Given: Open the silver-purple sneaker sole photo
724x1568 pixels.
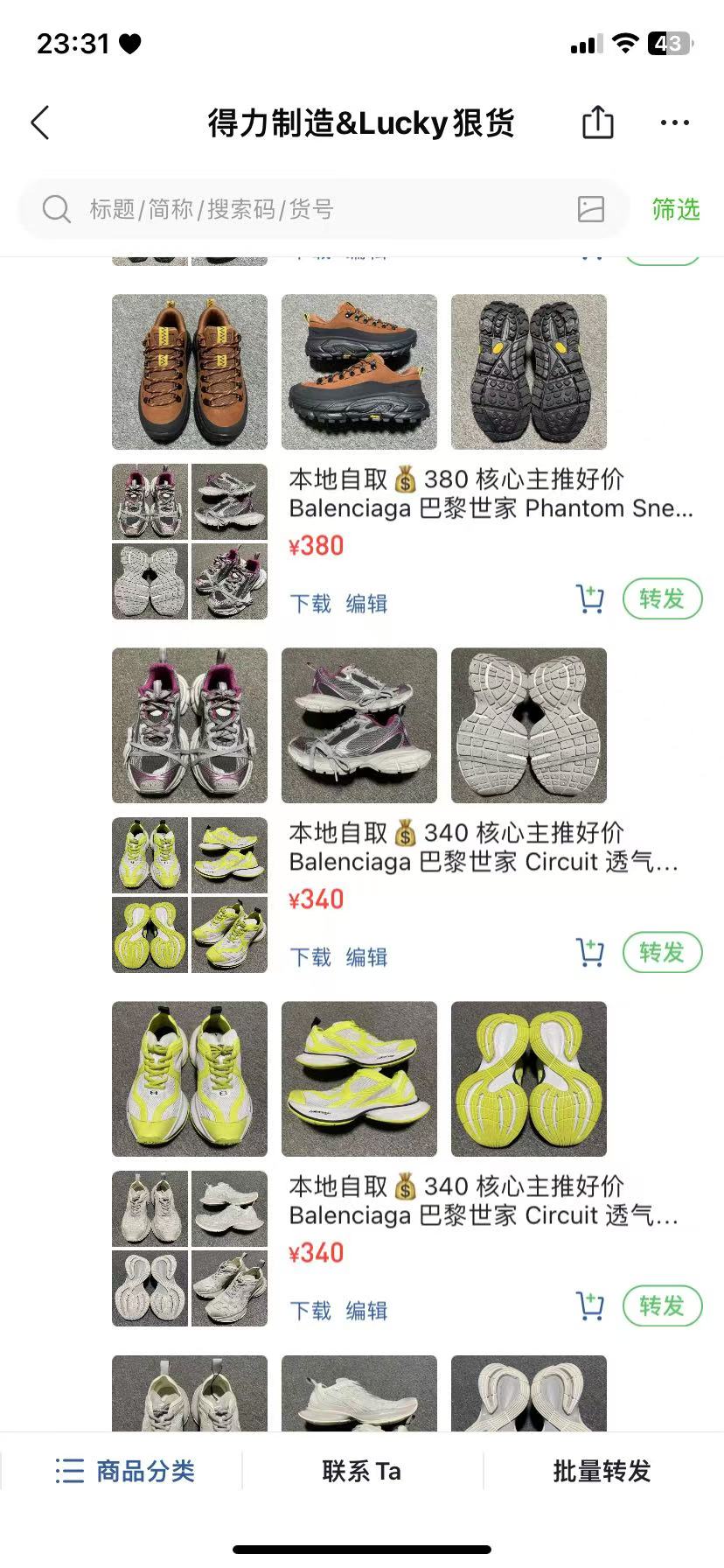Looking at the screenshot, I should (529, 725).
